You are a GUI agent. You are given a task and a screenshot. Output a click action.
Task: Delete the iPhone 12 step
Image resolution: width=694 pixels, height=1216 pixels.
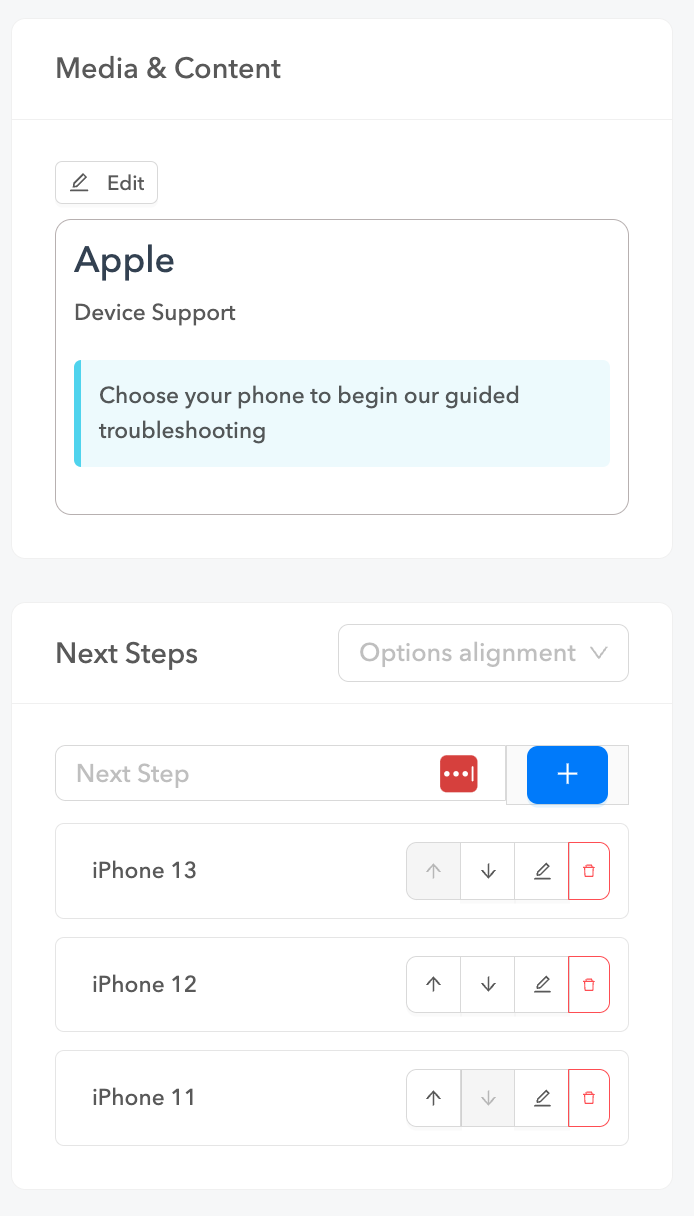point(588,984)
